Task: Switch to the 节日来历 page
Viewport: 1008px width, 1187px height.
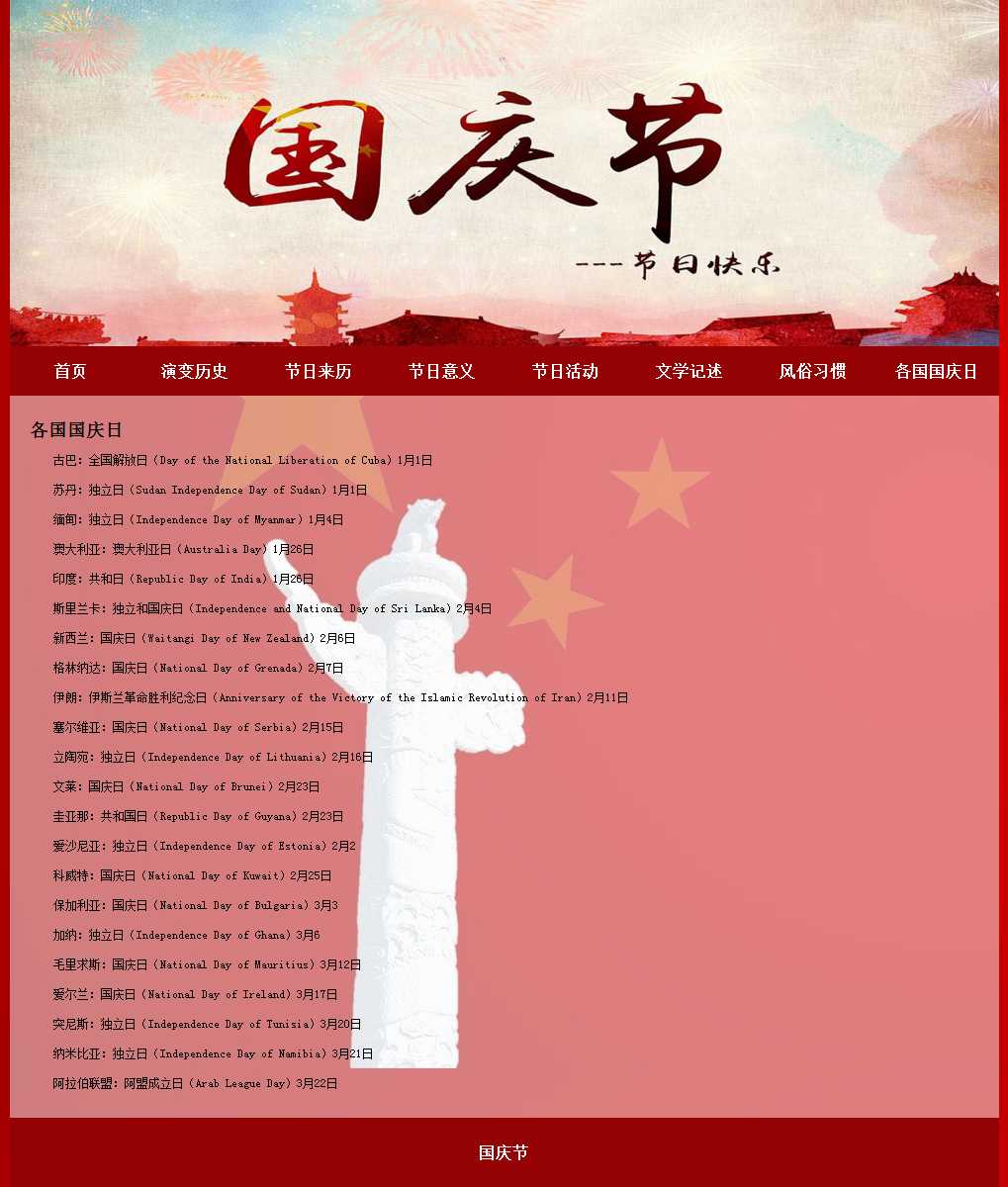Action: pyautogui.click(x=318, y=371)
